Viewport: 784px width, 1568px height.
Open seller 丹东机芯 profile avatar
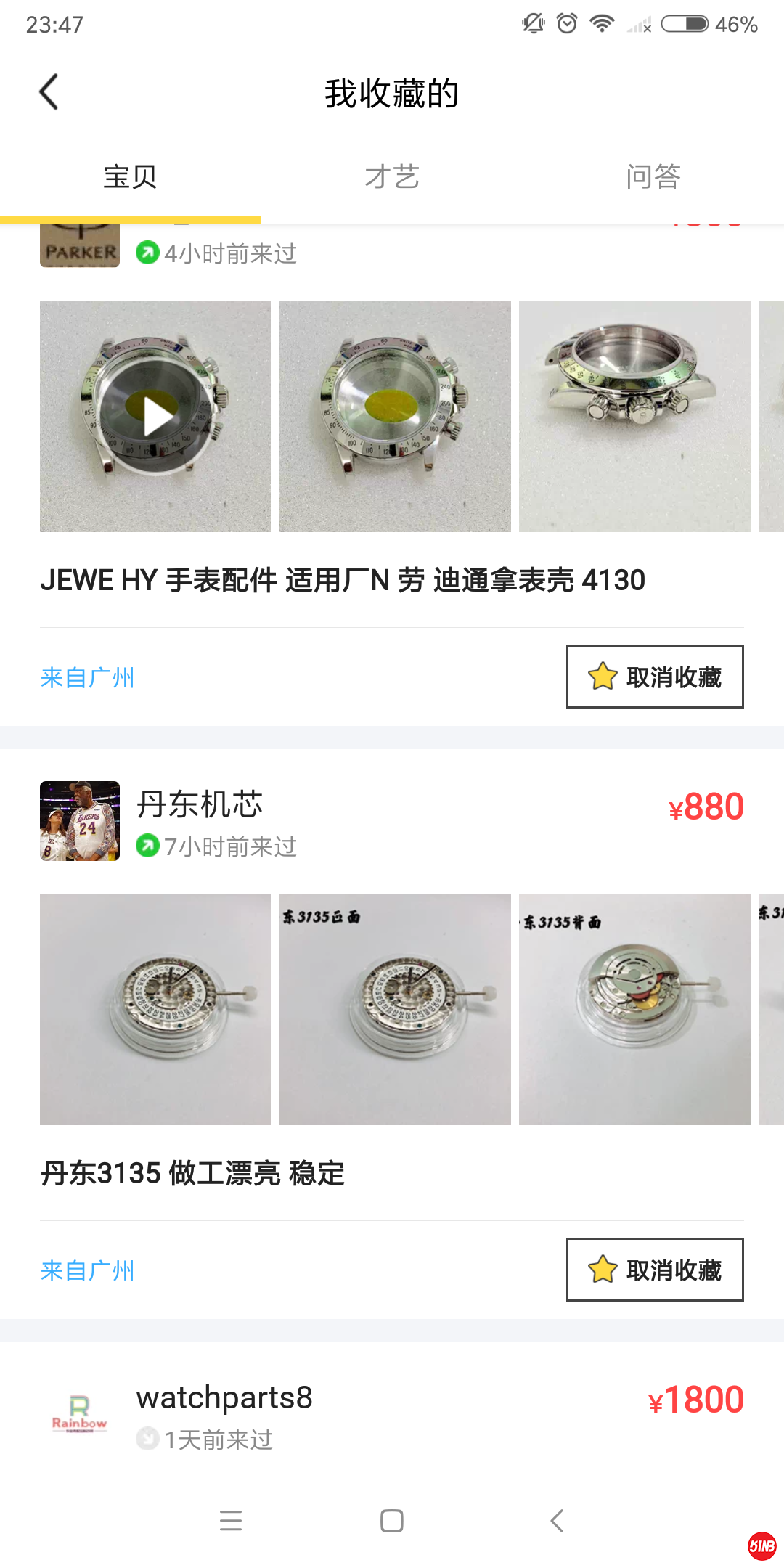point(80,821)
